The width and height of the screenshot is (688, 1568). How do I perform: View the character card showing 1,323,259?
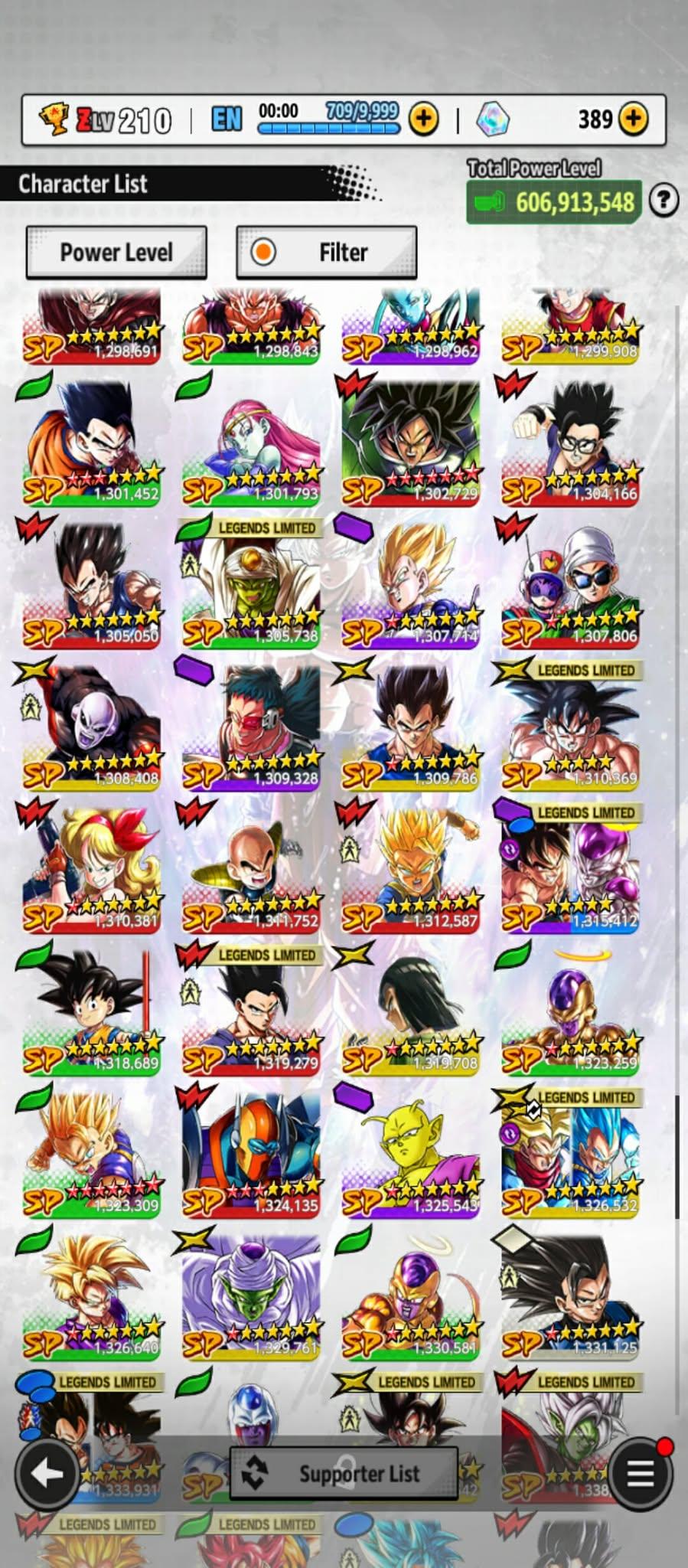coord(570,1012)
